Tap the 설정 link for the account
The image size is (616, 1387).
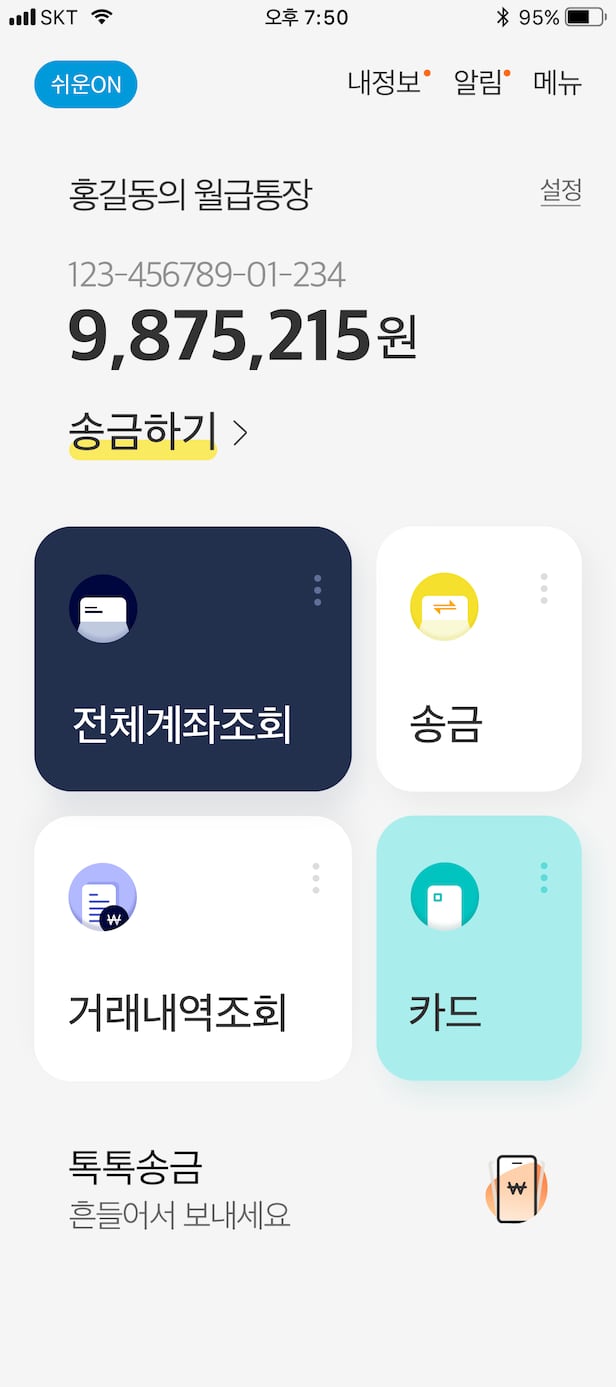click(560, 191)
